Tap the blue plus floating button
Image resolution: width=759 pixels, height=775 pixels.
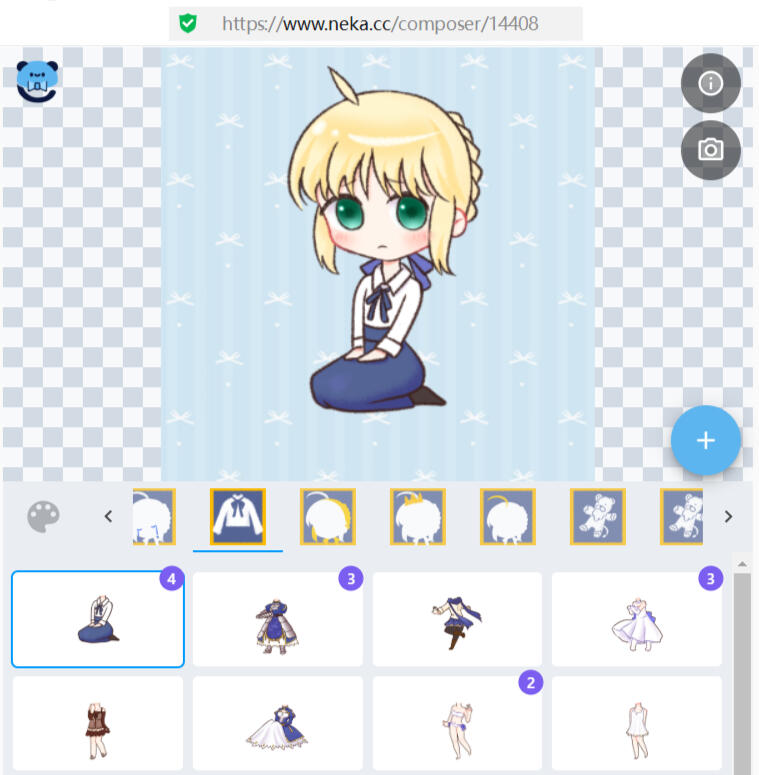point(706,440)
